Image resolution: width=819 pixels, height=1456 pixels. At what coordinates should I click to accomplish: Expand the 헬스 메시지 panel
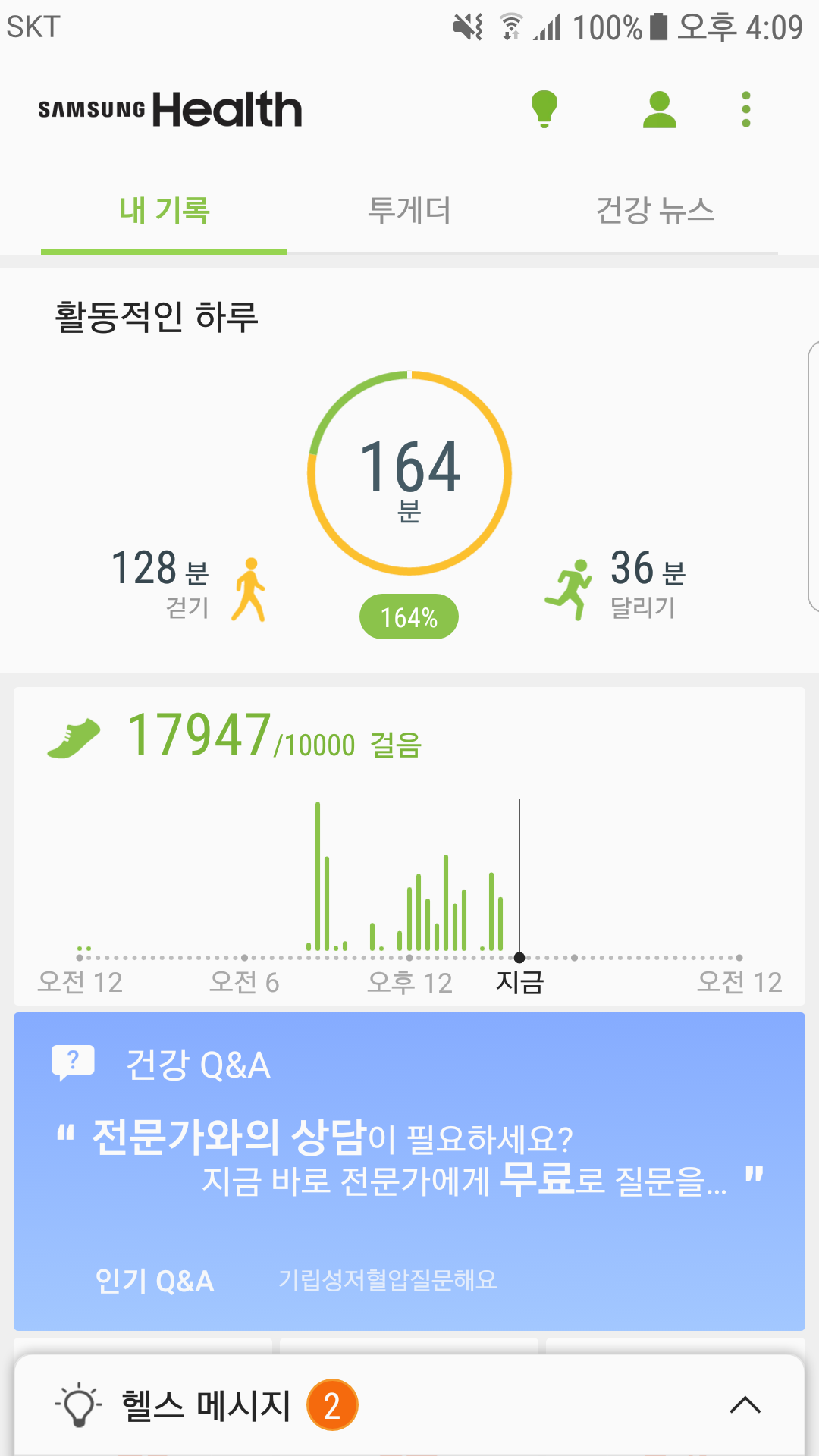(x=409, y=1405)
